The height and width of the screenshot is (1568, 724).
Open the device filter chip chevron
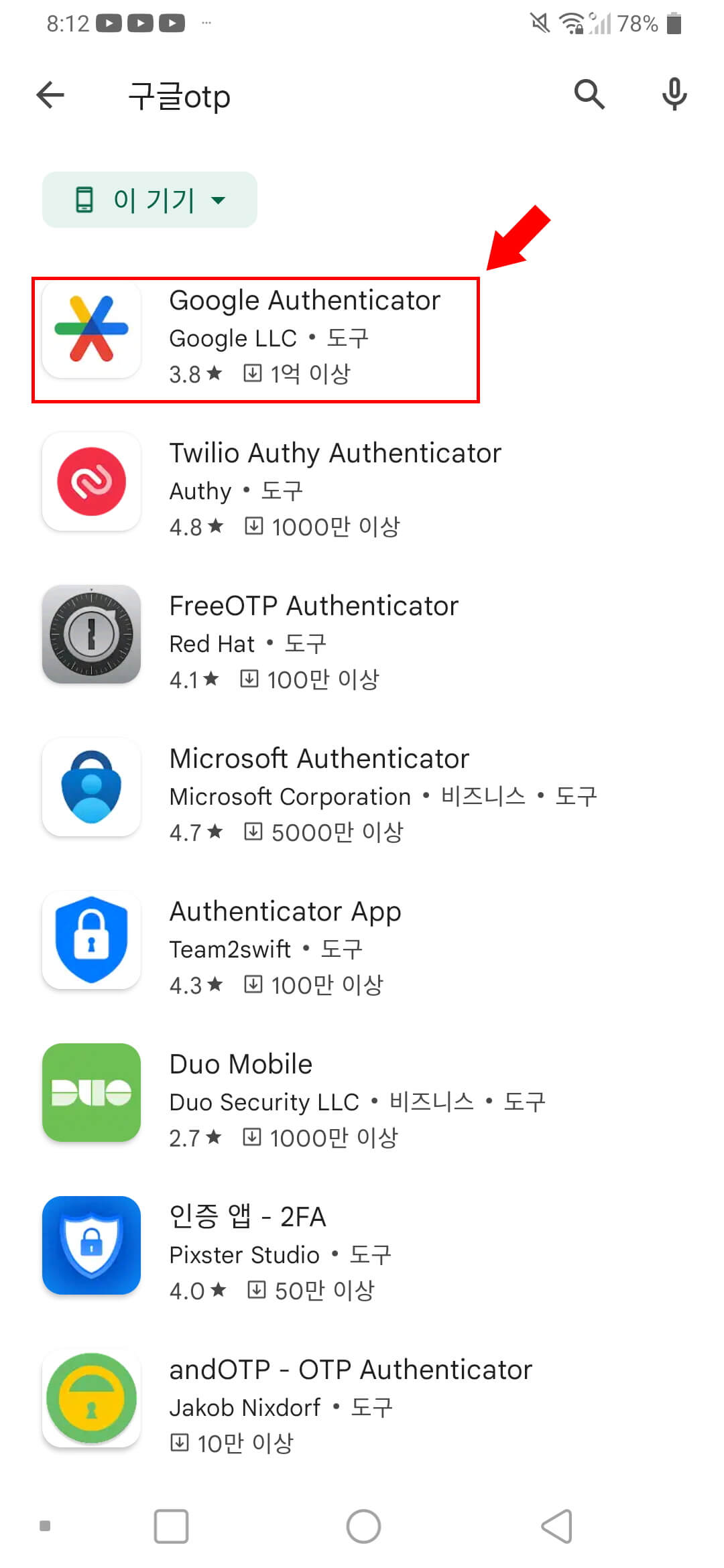pos(217,199)
